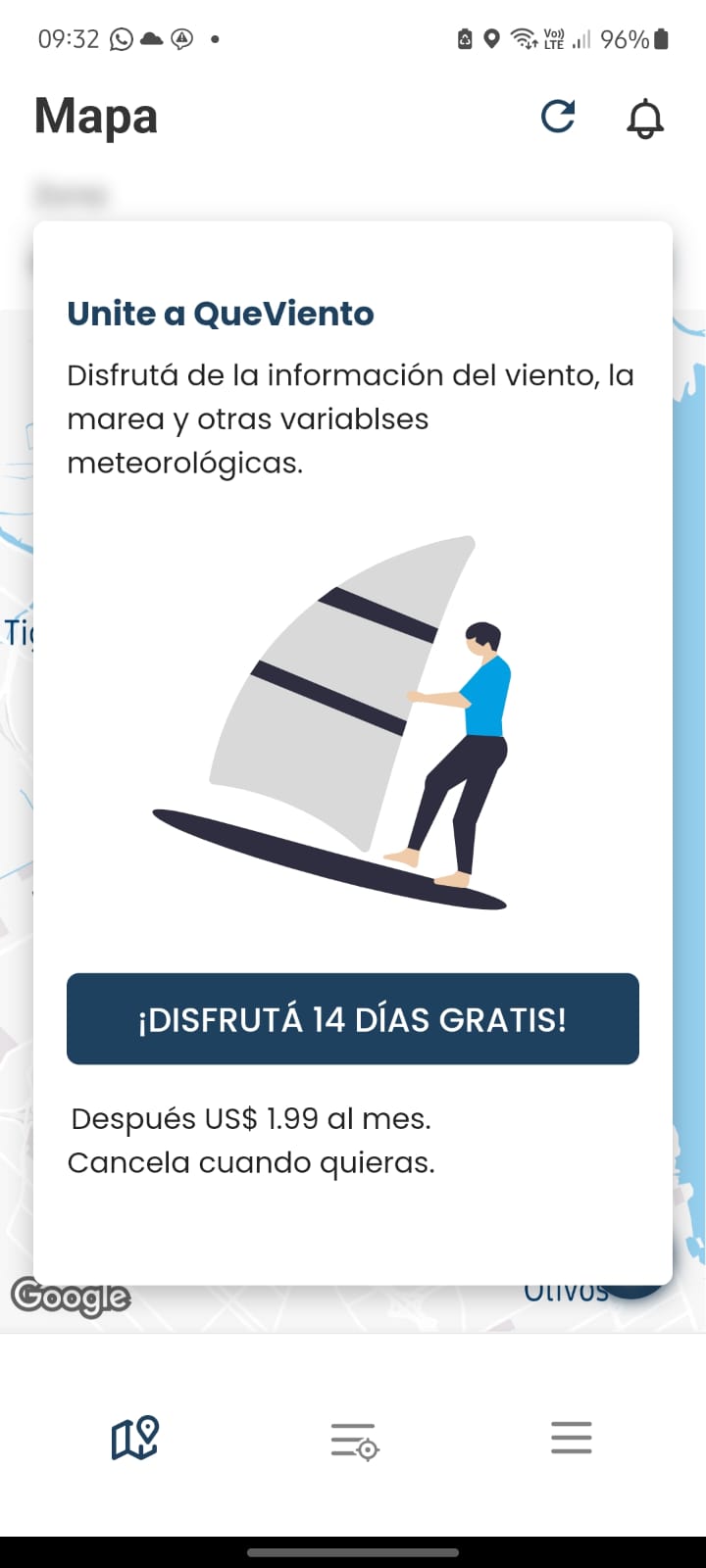Tap the Google logo on the map
The image size is (706, 1568).
tap(70, 1298)
